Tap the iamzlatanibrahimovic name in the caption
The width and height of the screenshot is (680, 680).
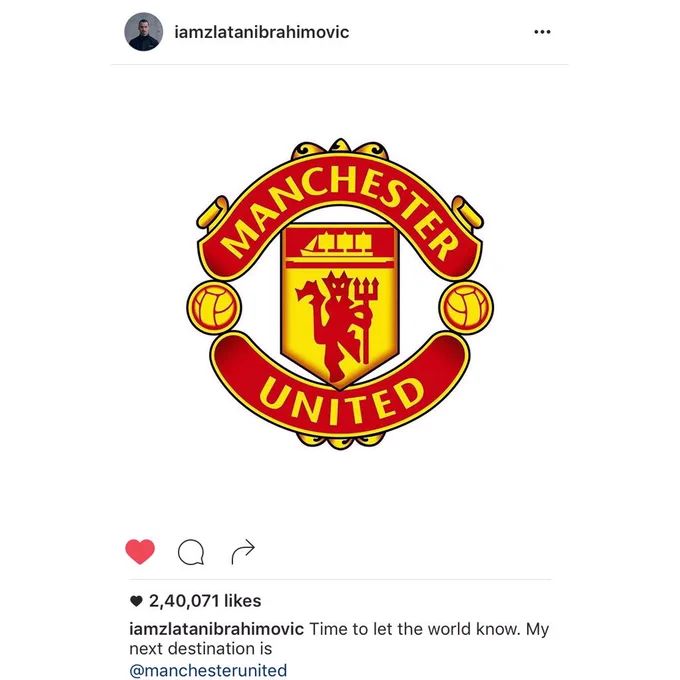[216, 629]
